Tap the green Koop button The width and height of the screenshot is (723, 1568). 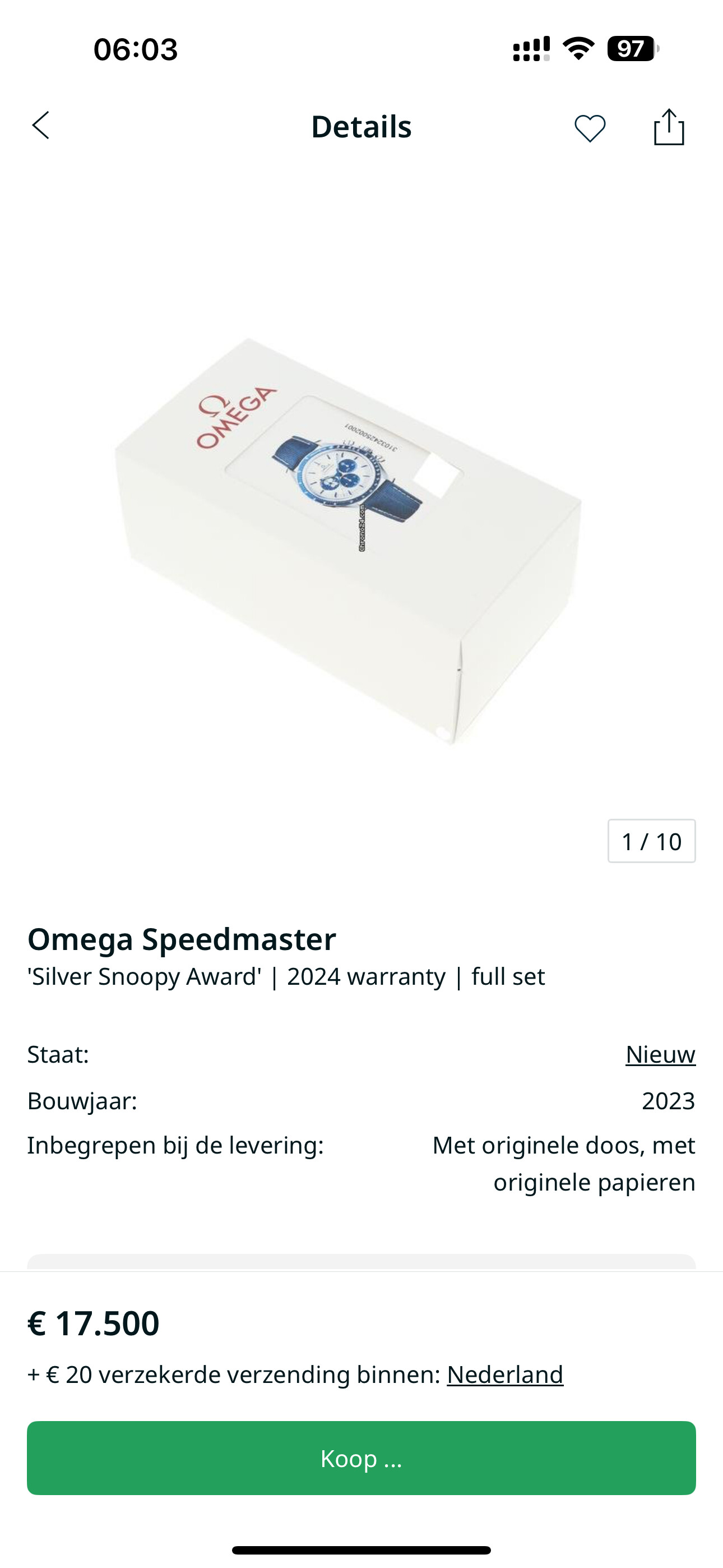361,1458
